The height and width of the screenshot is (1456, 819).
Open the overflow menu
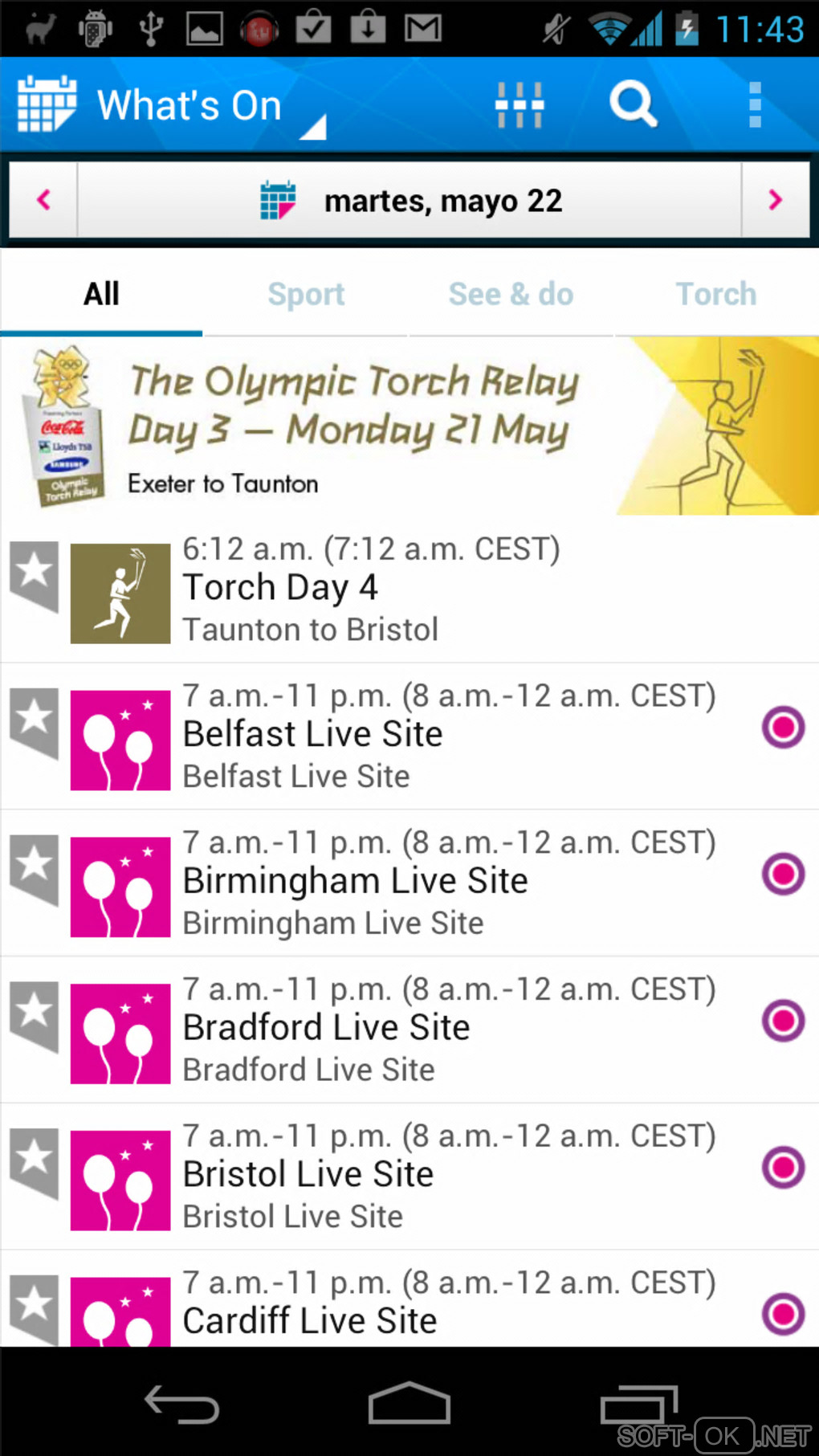click(x=754, y=105)
